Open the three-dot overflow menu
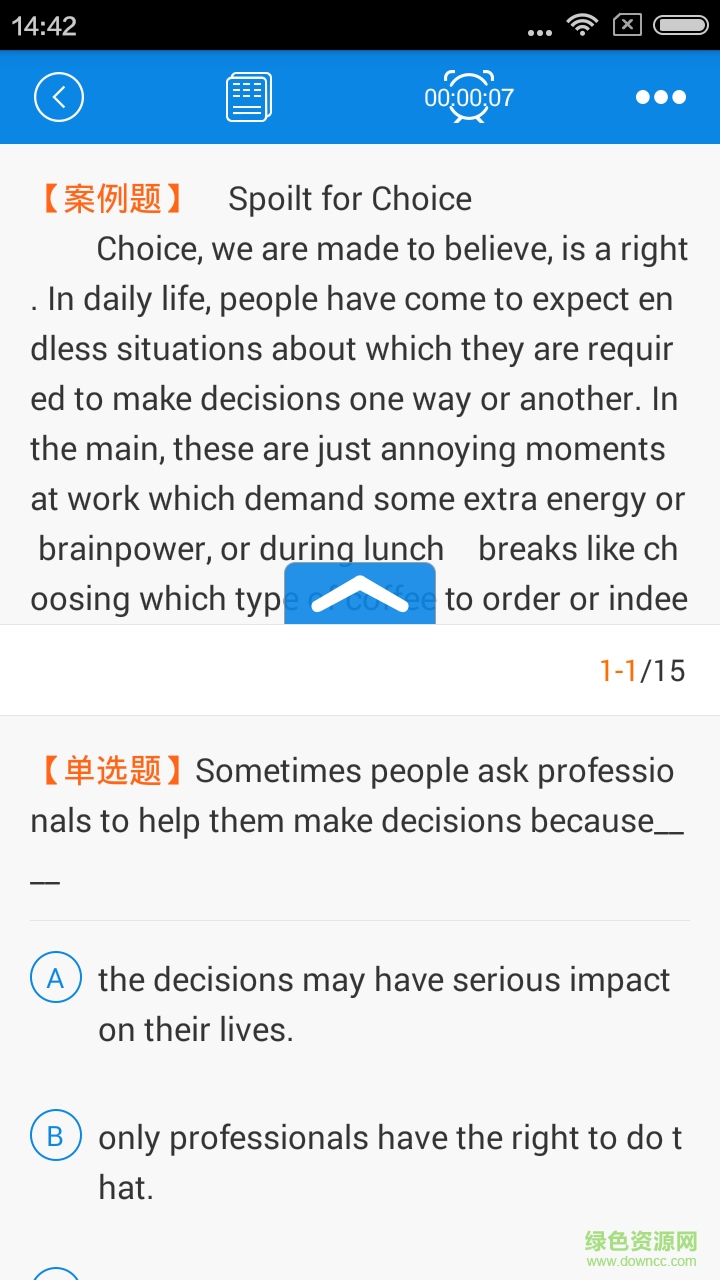 (x=660, y=96)
